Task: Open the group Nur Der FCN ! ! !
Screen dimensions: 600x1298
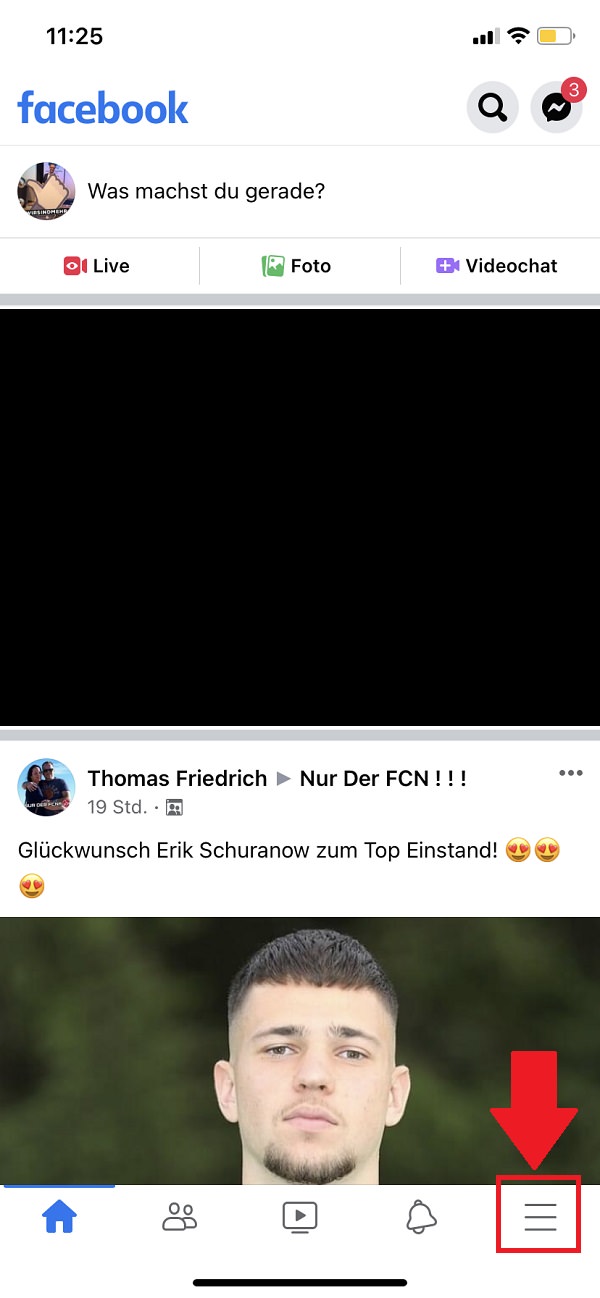Action: pyautogui.click(x=384, y=778)
